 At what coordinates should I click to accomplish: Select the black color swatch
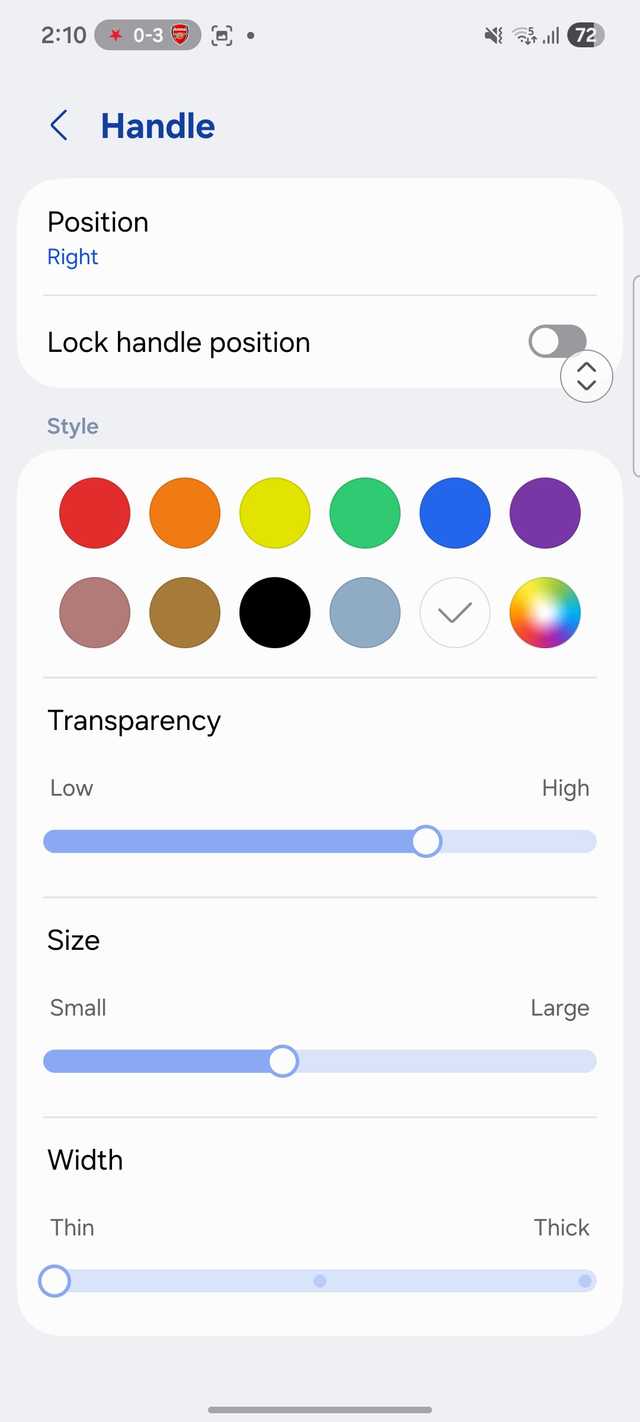point(275,612)
